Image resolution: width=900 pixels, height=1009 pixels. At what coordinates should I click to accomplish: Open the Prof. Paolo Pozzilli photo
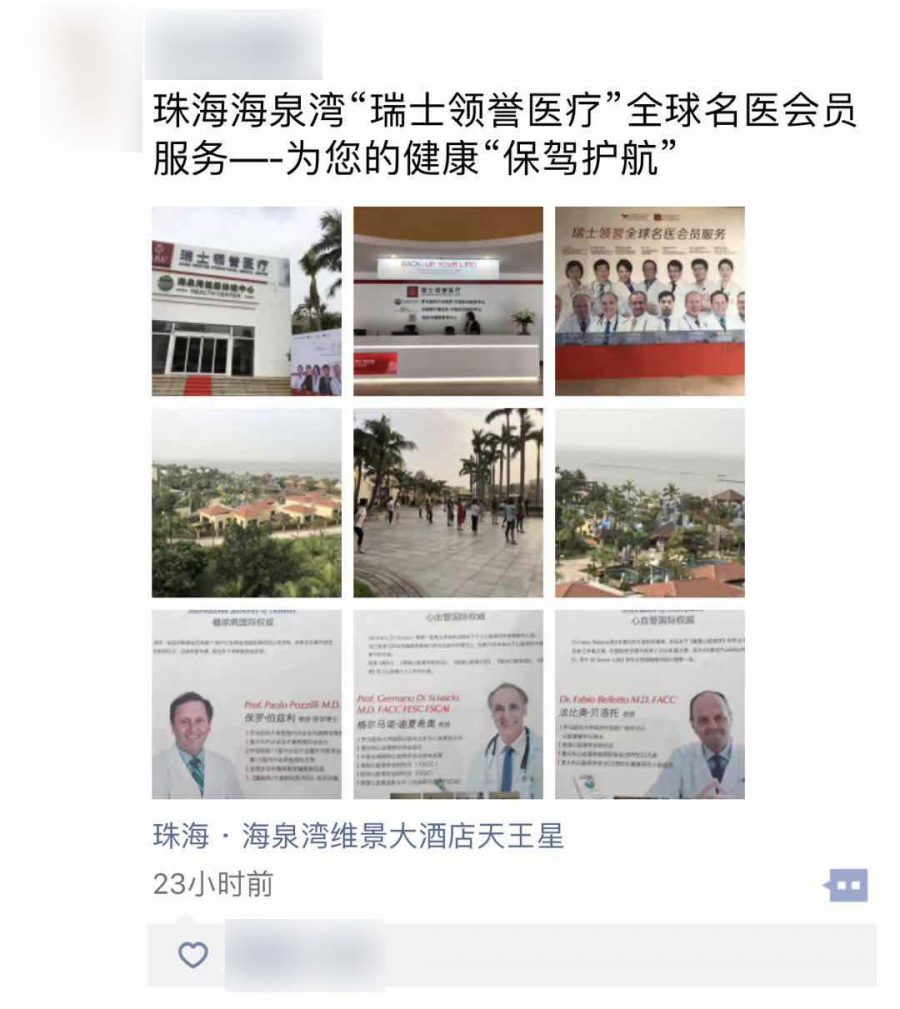point(246,704)
